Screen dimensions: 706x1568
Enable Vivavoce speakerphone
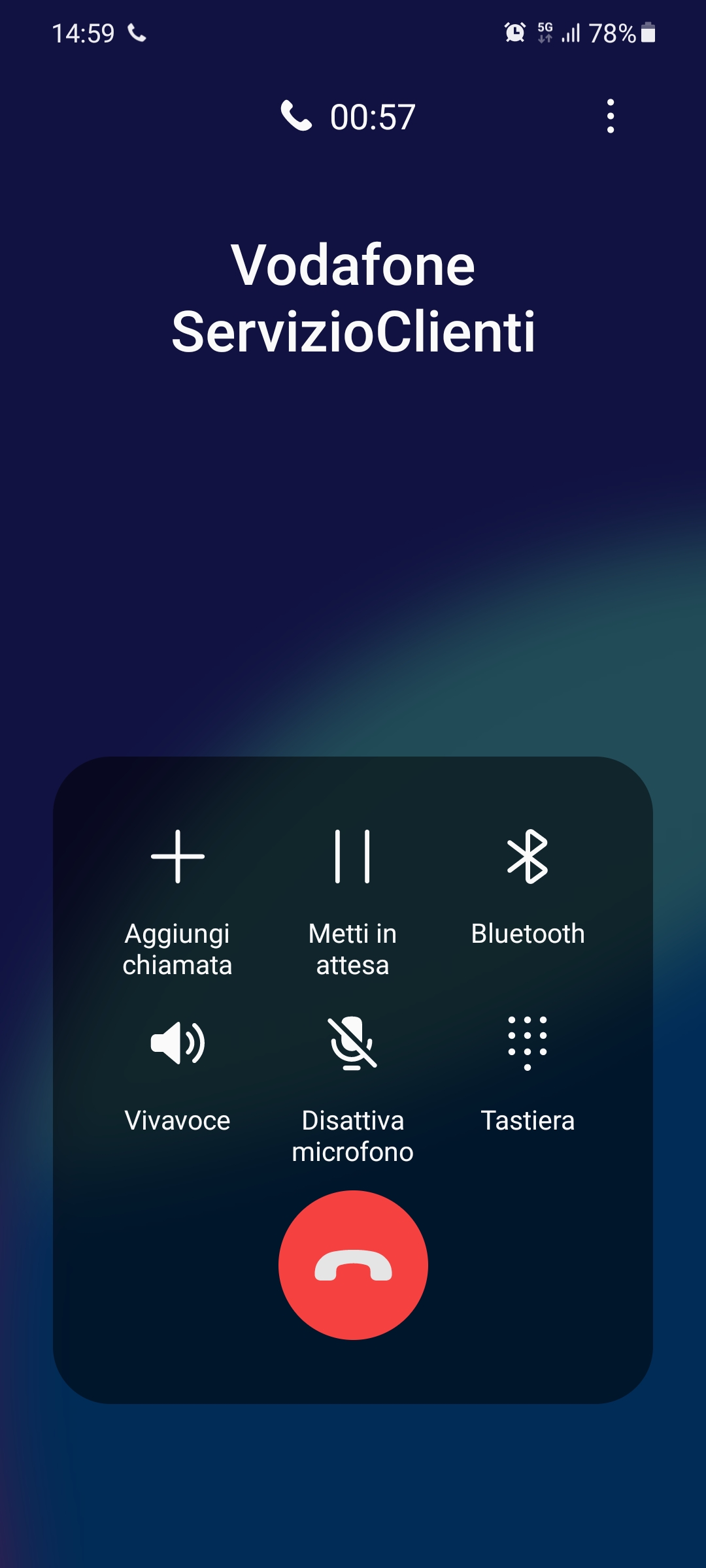click(x=177, y=1074)
